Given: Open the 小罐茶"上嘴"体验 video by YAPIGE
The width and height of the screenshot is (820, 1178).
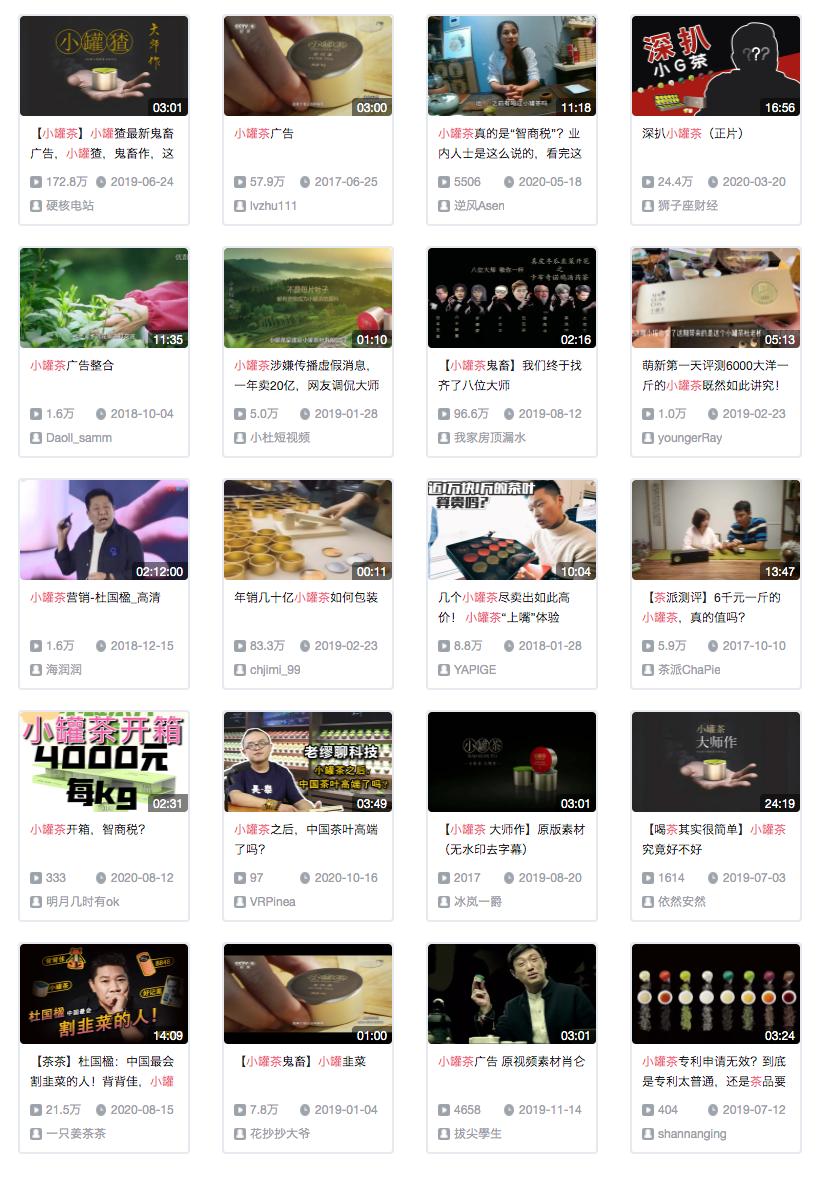Looking at the screenshot, I should [x=511, y=530].
